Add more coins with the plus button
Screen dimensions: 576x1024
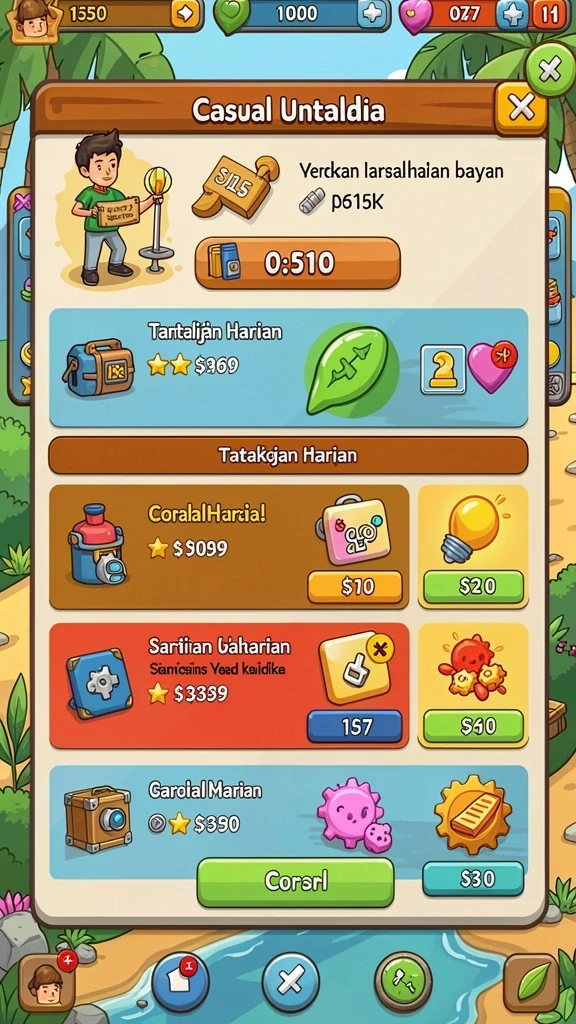tap(185, 14)
